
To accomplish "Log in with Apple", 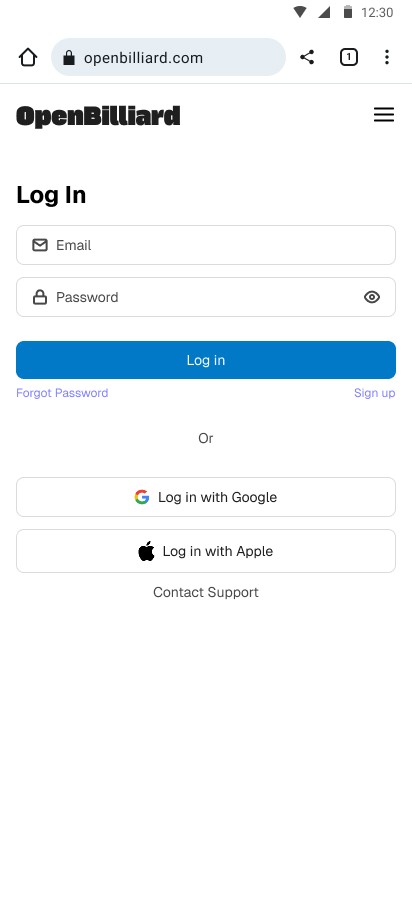I will click(206, 551).
